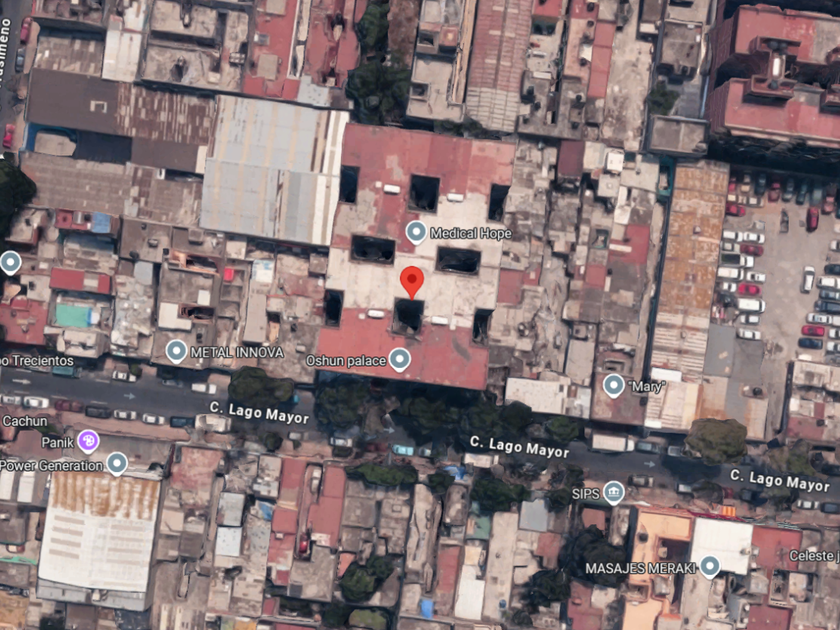Tap the METAL INNOVA map pin

[x=177, y=351]
